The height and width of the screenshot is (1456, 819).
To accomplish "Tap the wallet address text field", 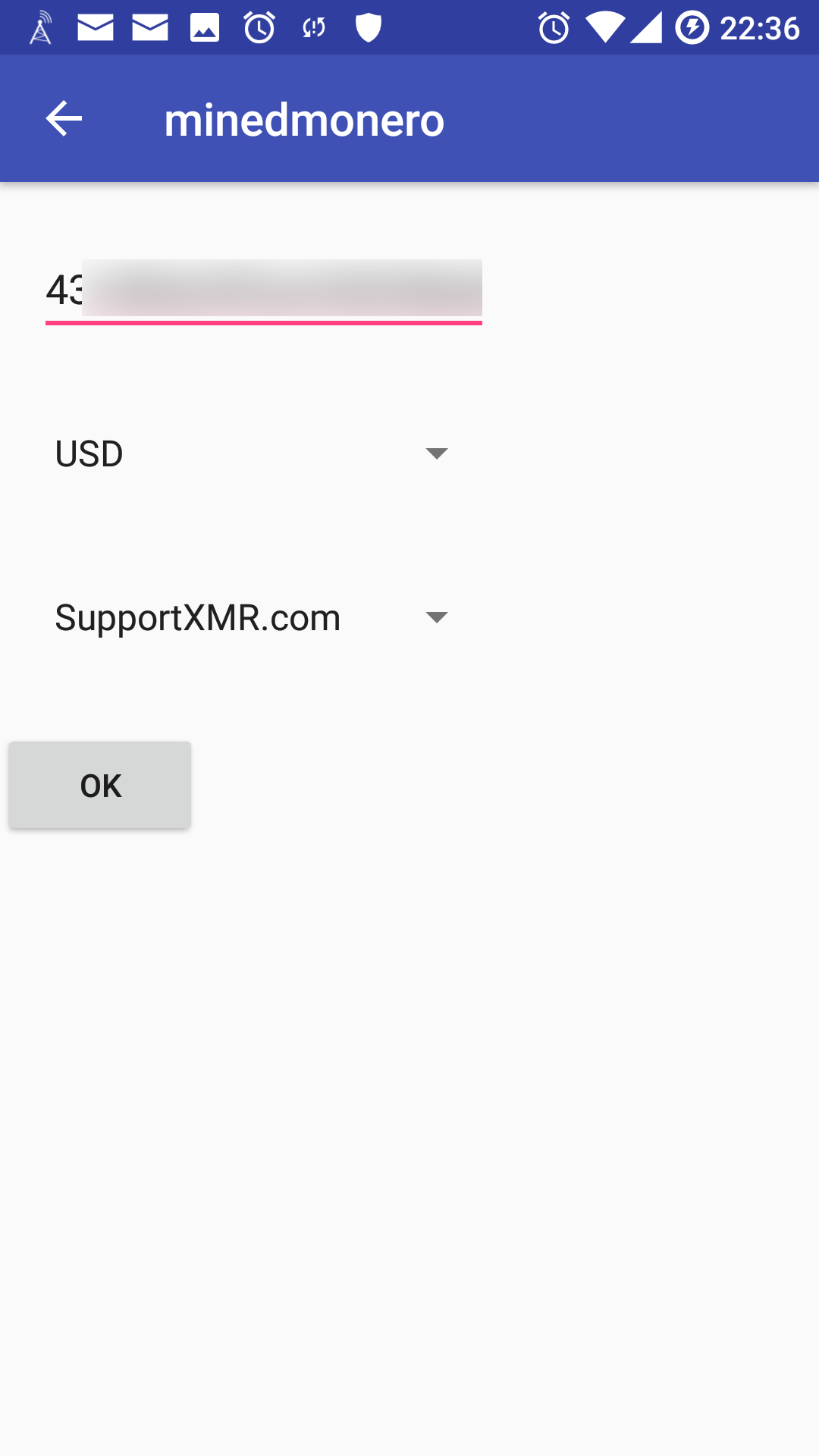I will click(263, 290).
